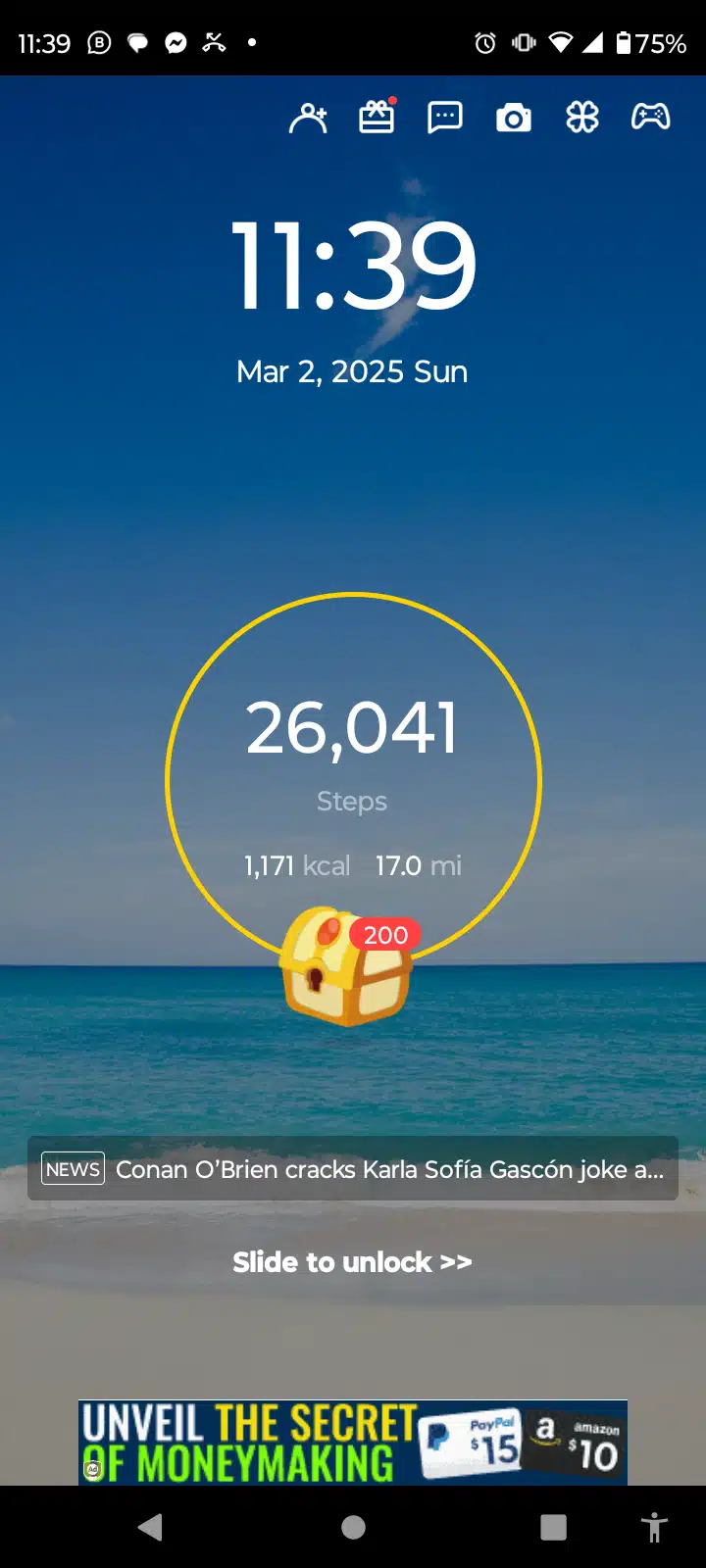The image size is (706, 1568).
Task: Tap the system home button
Action: 353,1527
